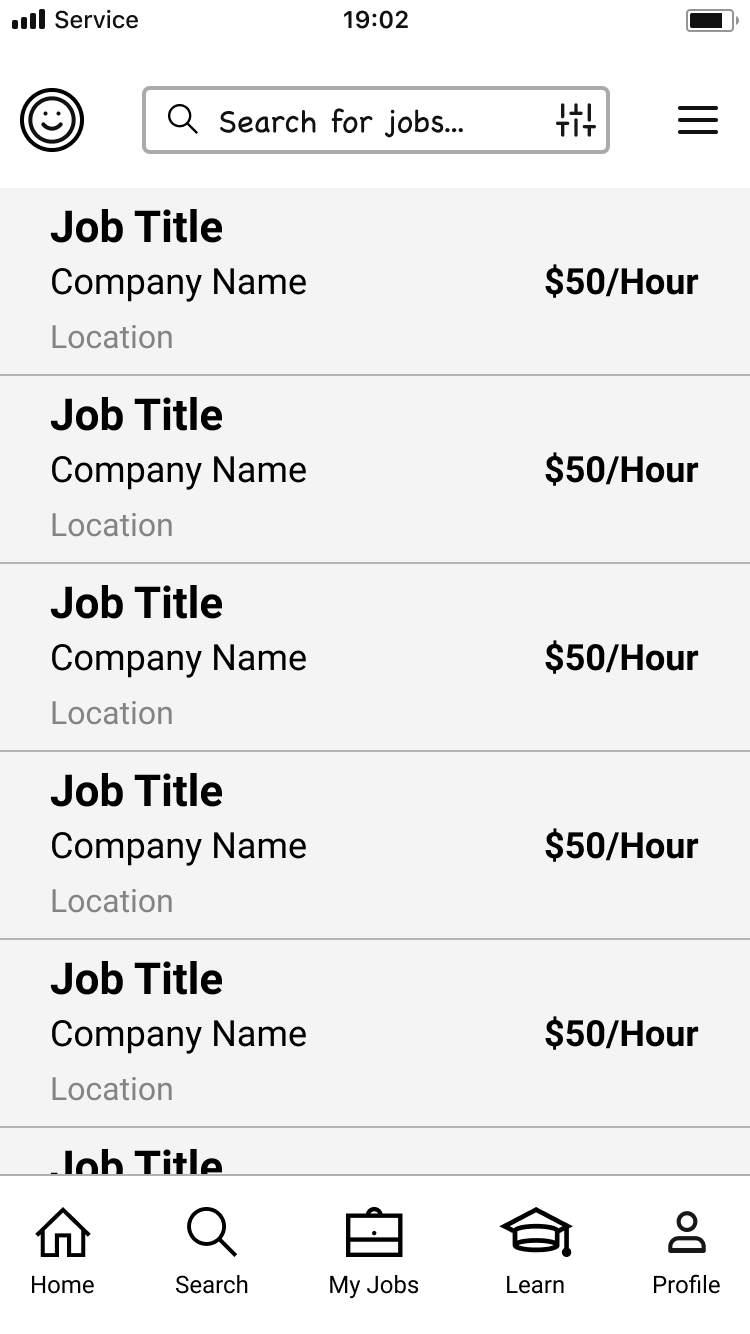
Task: Open the filter sliders in search bar
Action: tap(576, 120)
